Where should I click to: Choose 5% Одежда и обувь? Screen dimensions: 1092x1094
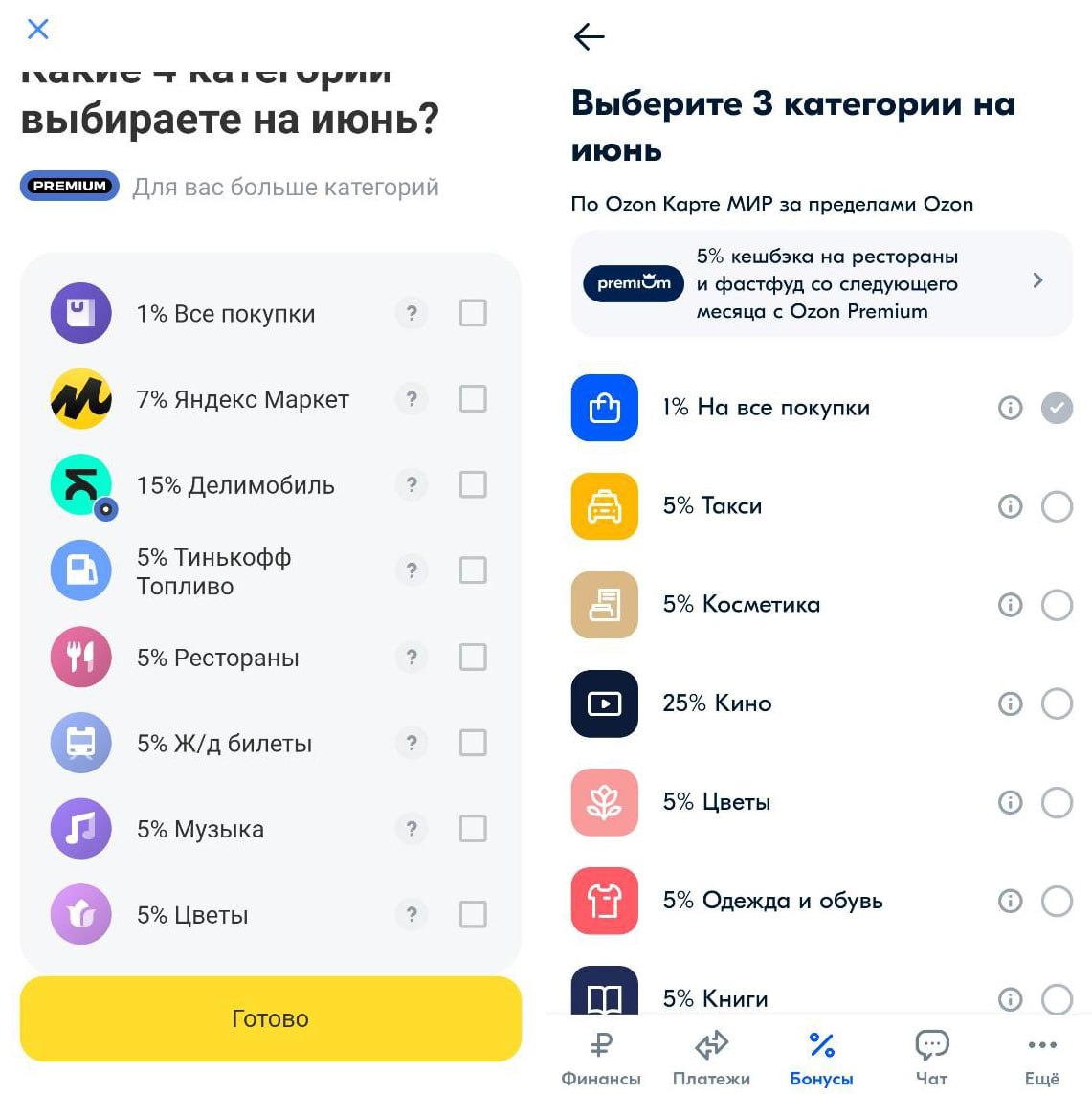click(1057, 901)
